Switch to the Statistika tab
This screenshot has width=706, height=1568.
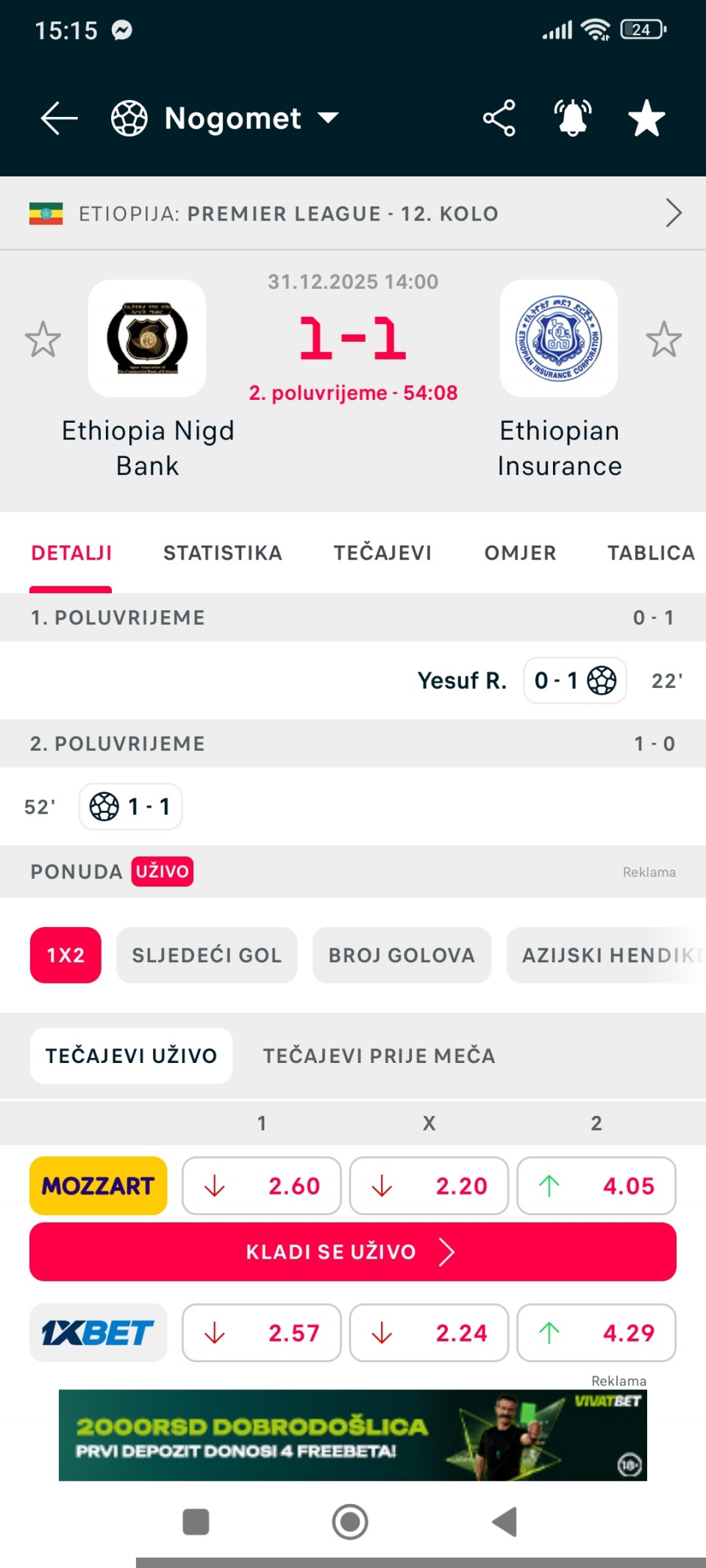point(222,553)
